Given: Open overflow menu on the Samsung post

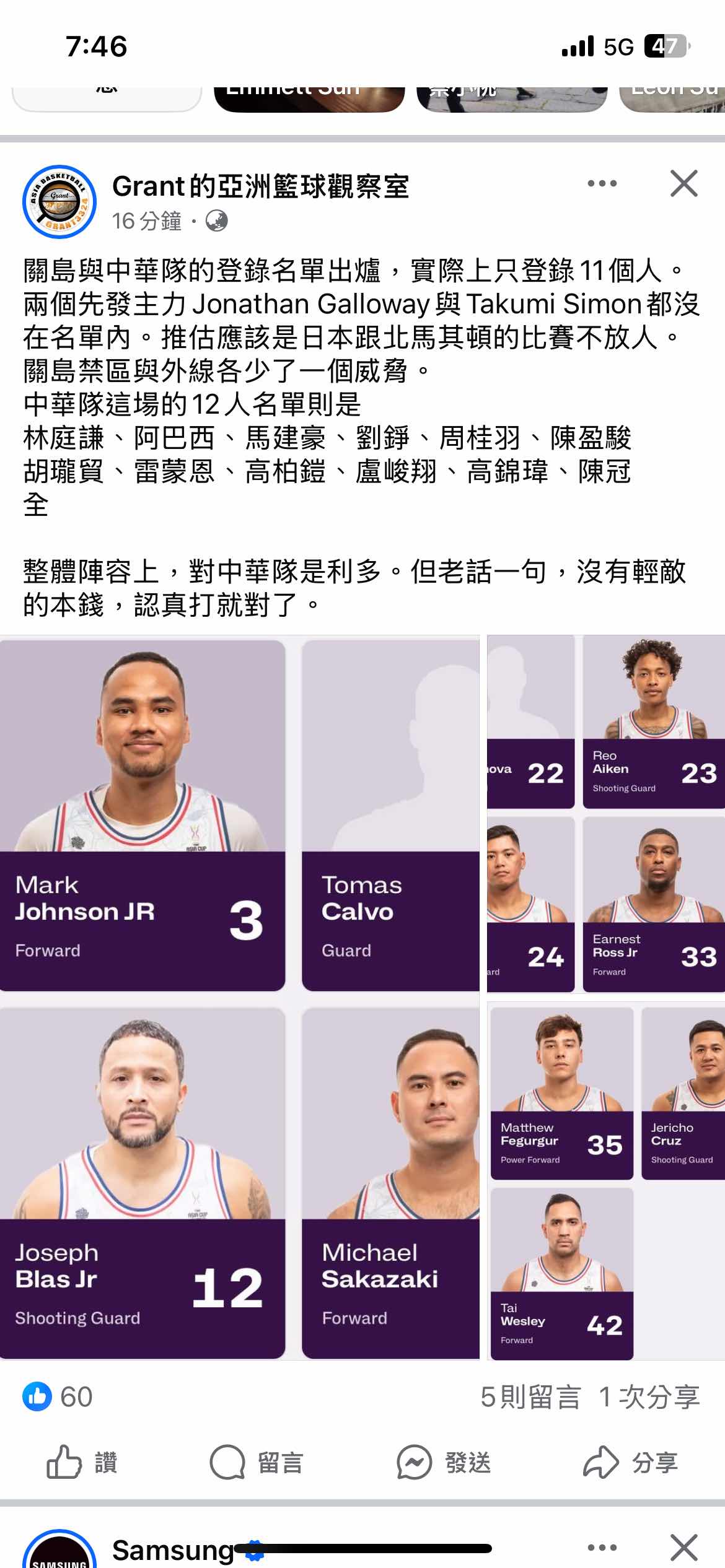Looking at the screenshot, I should coord(602,1547).
